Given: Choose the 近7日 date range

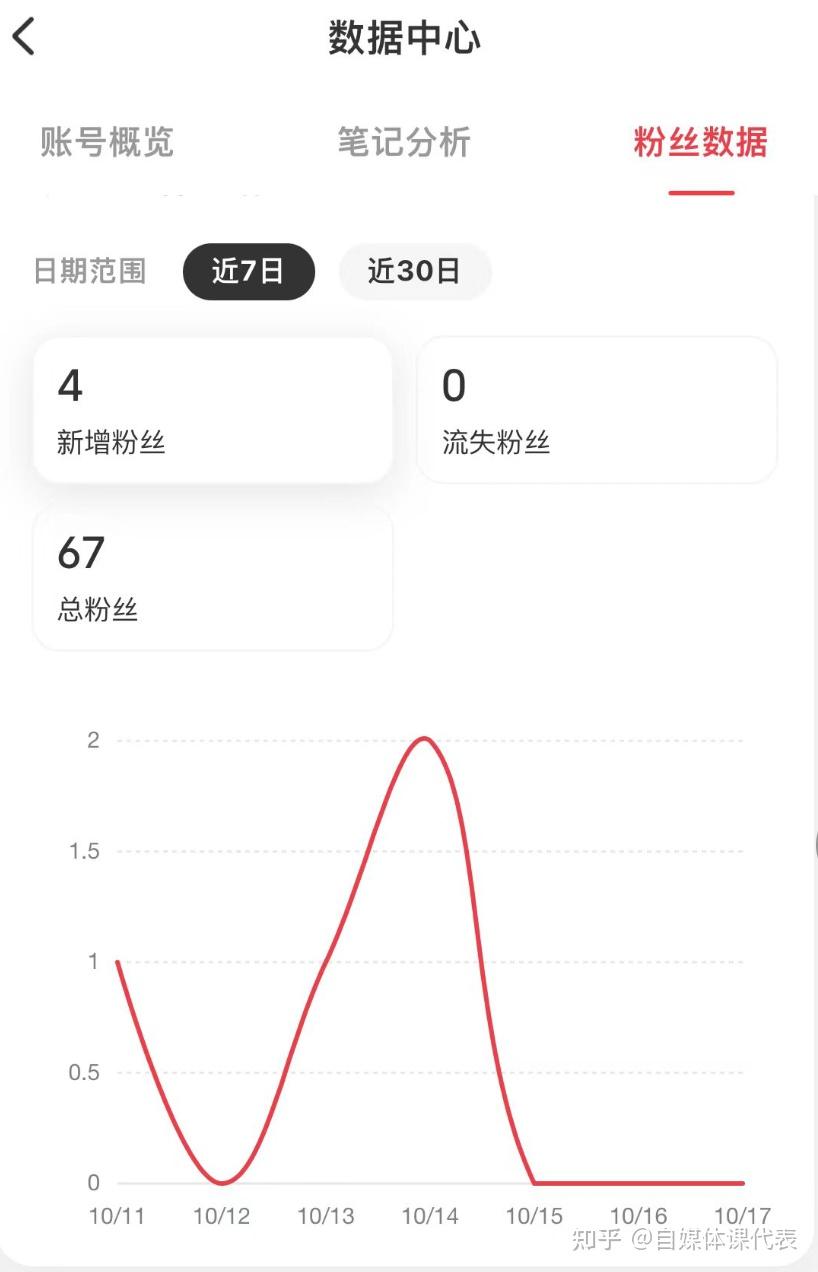Looking at the screenshot, I should click(248, 271).
